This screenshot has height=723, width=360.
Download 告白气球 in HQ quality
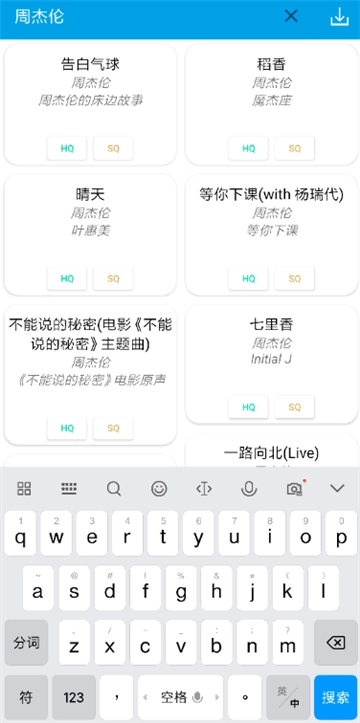67,148
